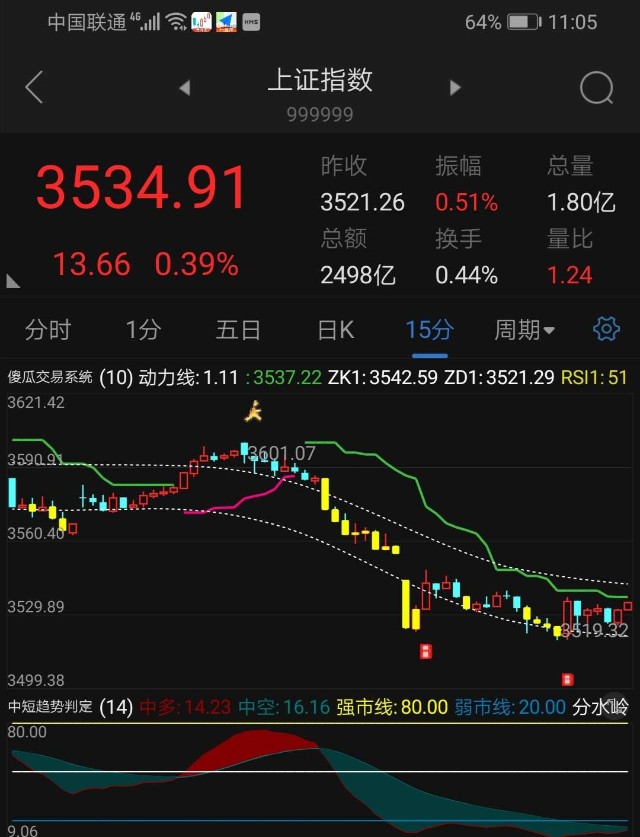Select the 1分 chart tab
The width and height of the screenshot is (640, 837).
pos(143,329)
